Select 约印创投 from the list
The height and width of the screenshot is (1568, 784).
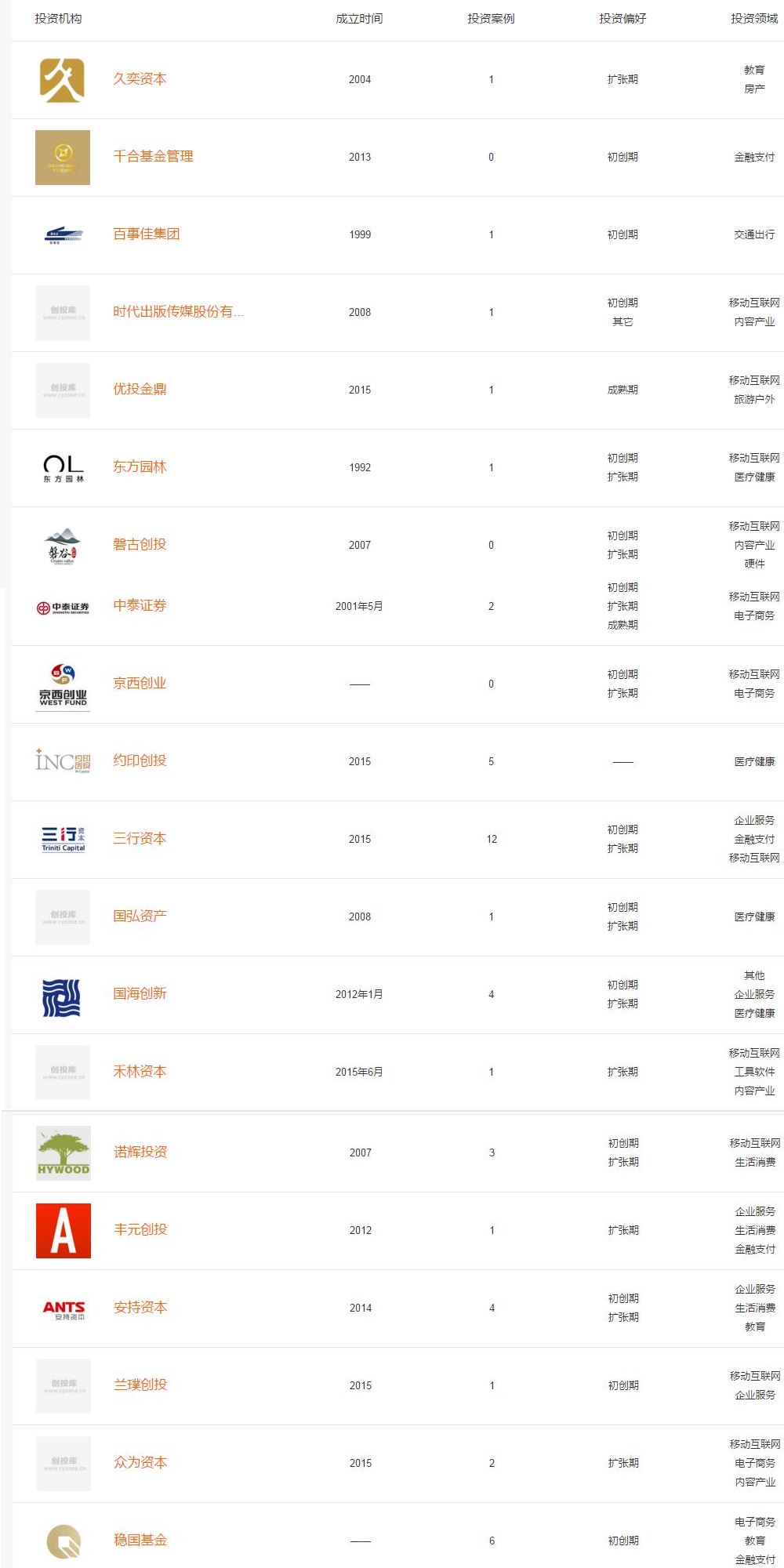click(140, 761)
